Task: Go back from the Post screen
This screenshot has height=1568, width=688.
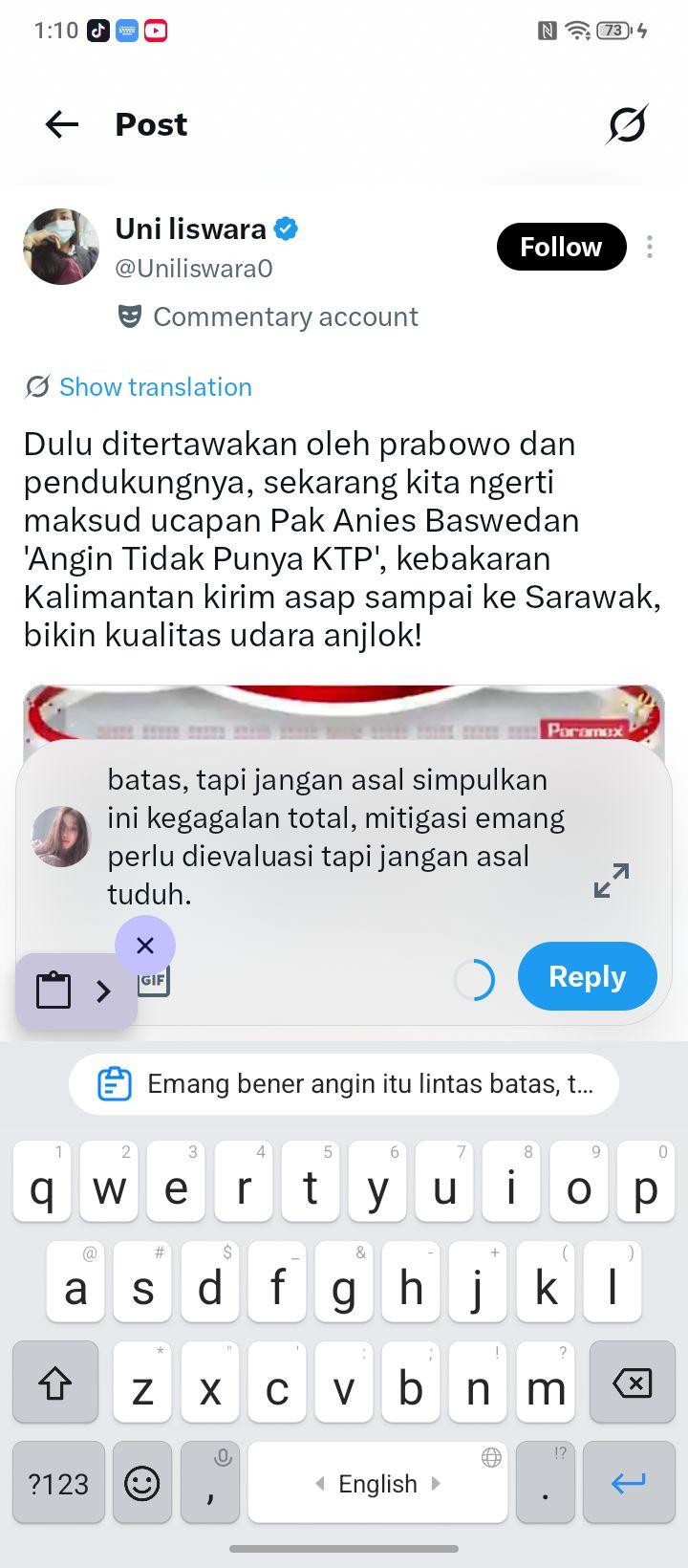Action: pos(62,124)
